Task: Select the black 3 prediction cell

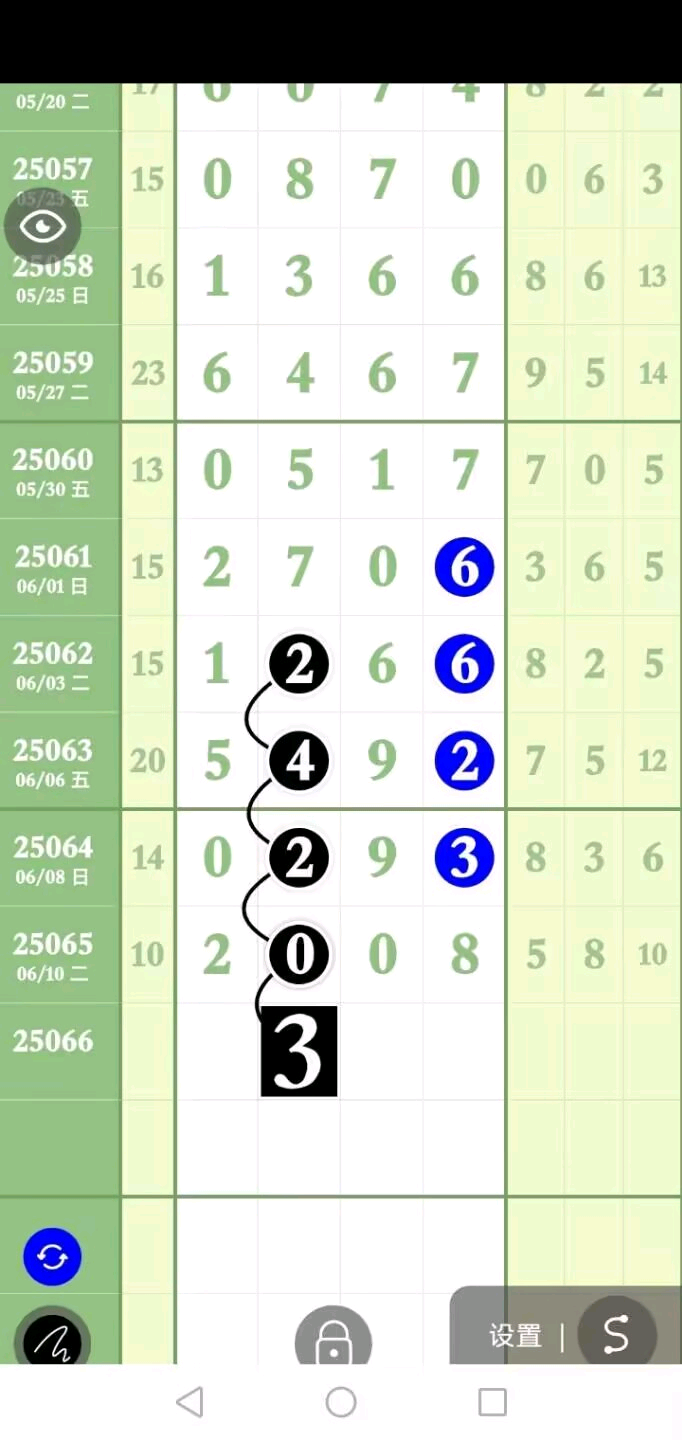Action: [x=299, y=1051]
